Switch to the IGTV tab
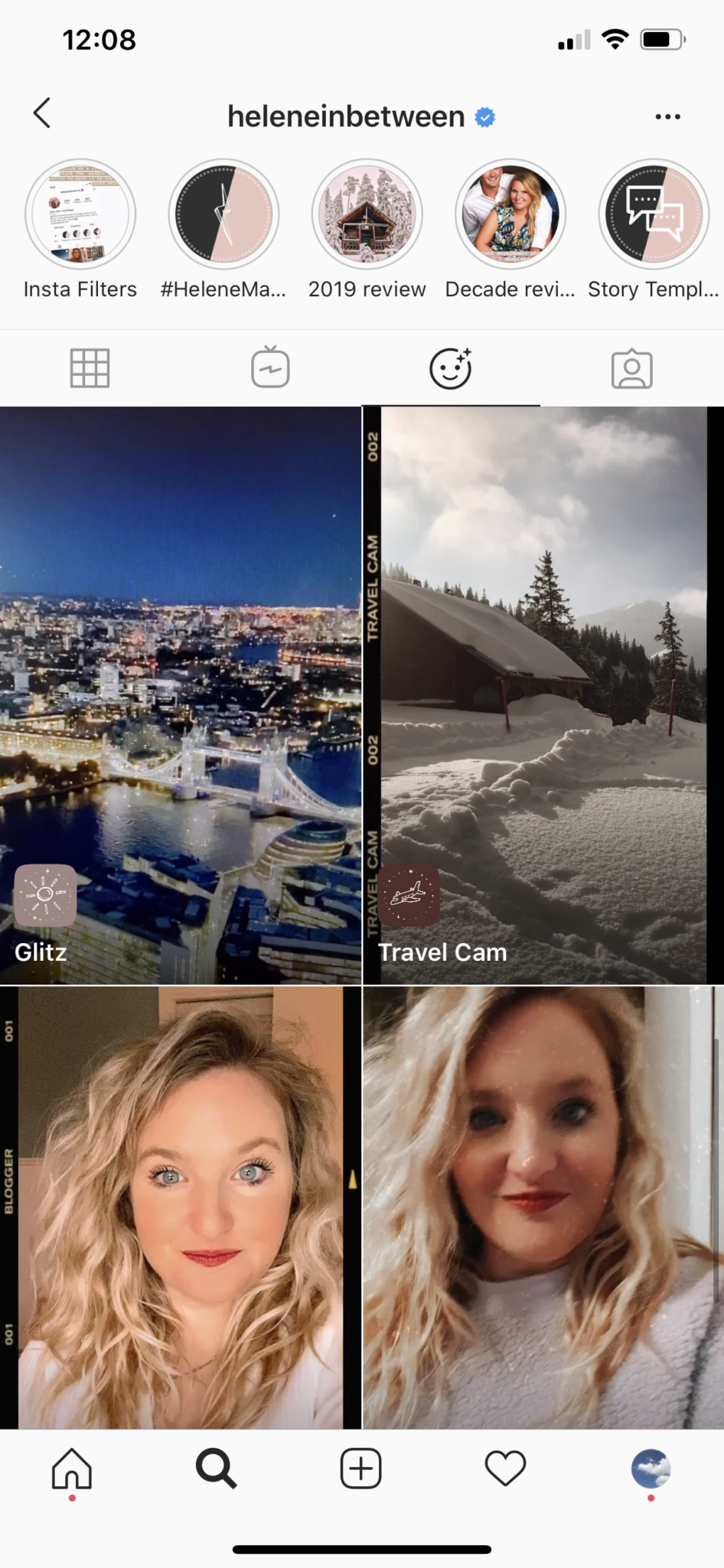 [x=270, y=368]
